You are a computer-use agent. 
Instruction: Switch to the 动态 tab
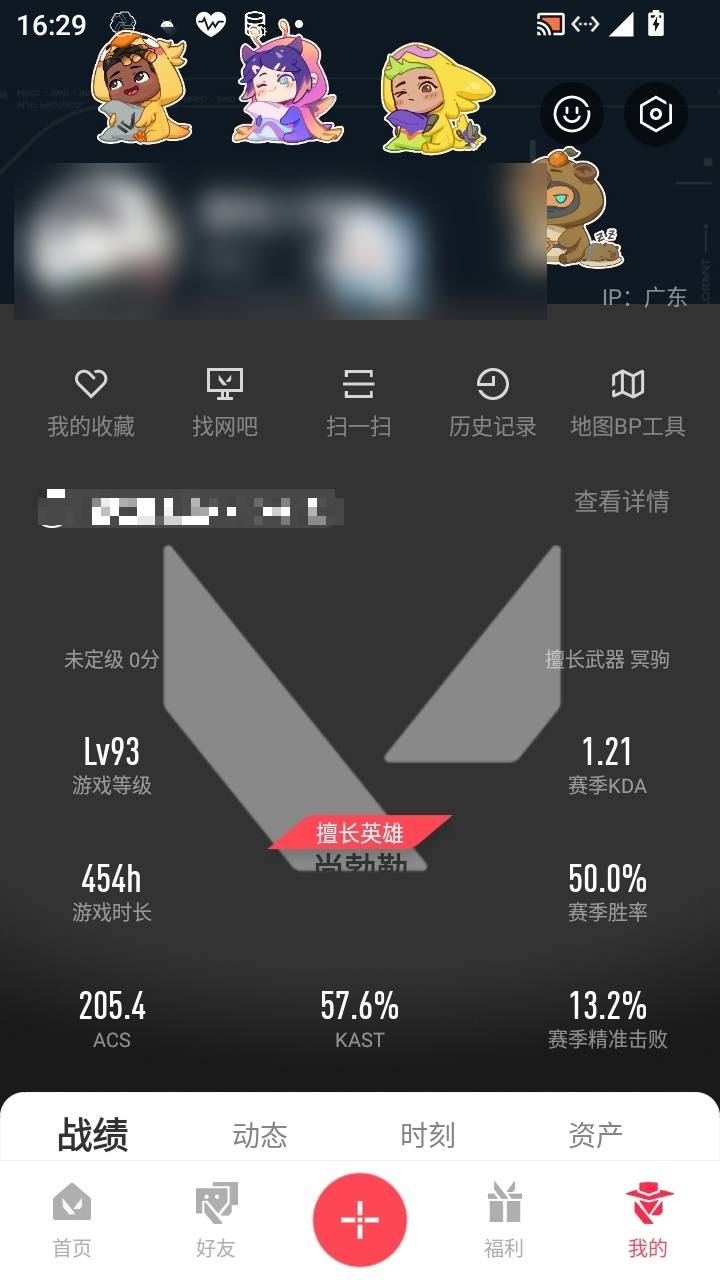pos(260,1135)
